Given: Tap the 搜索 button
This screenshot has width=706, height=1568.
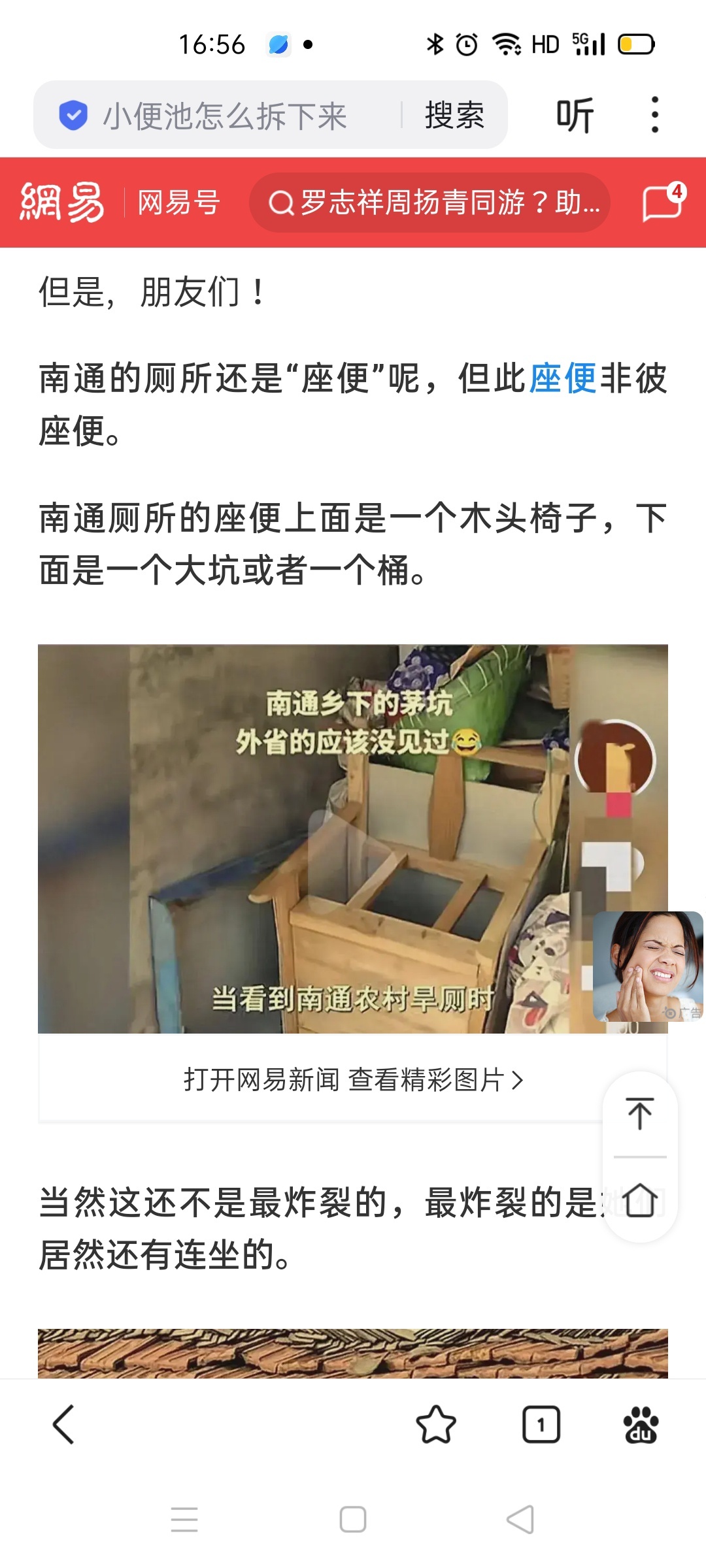Looking at the screenshot, I should [454, 116].
